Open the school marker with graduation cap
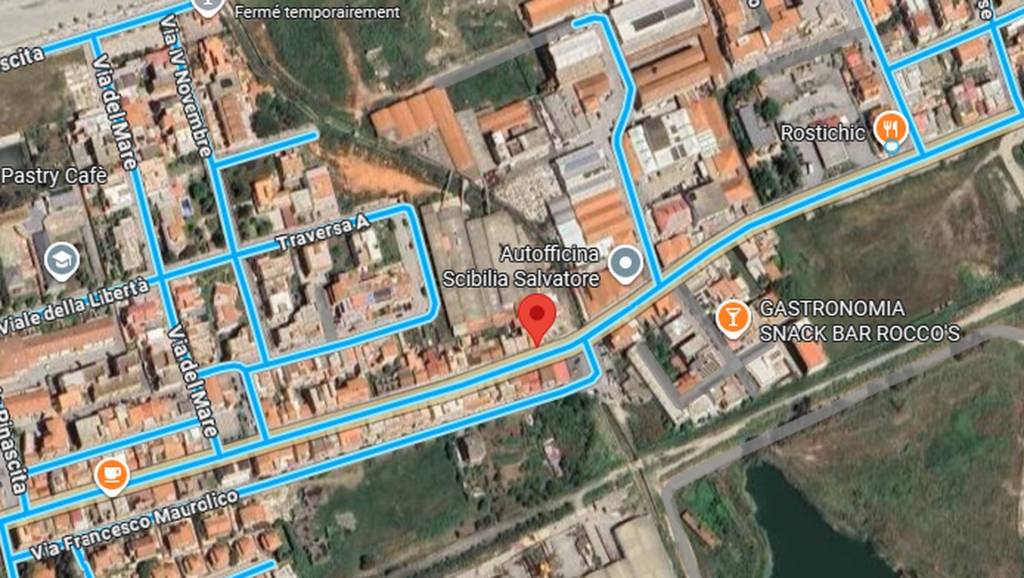1024x578 pixels. (62, 261)
